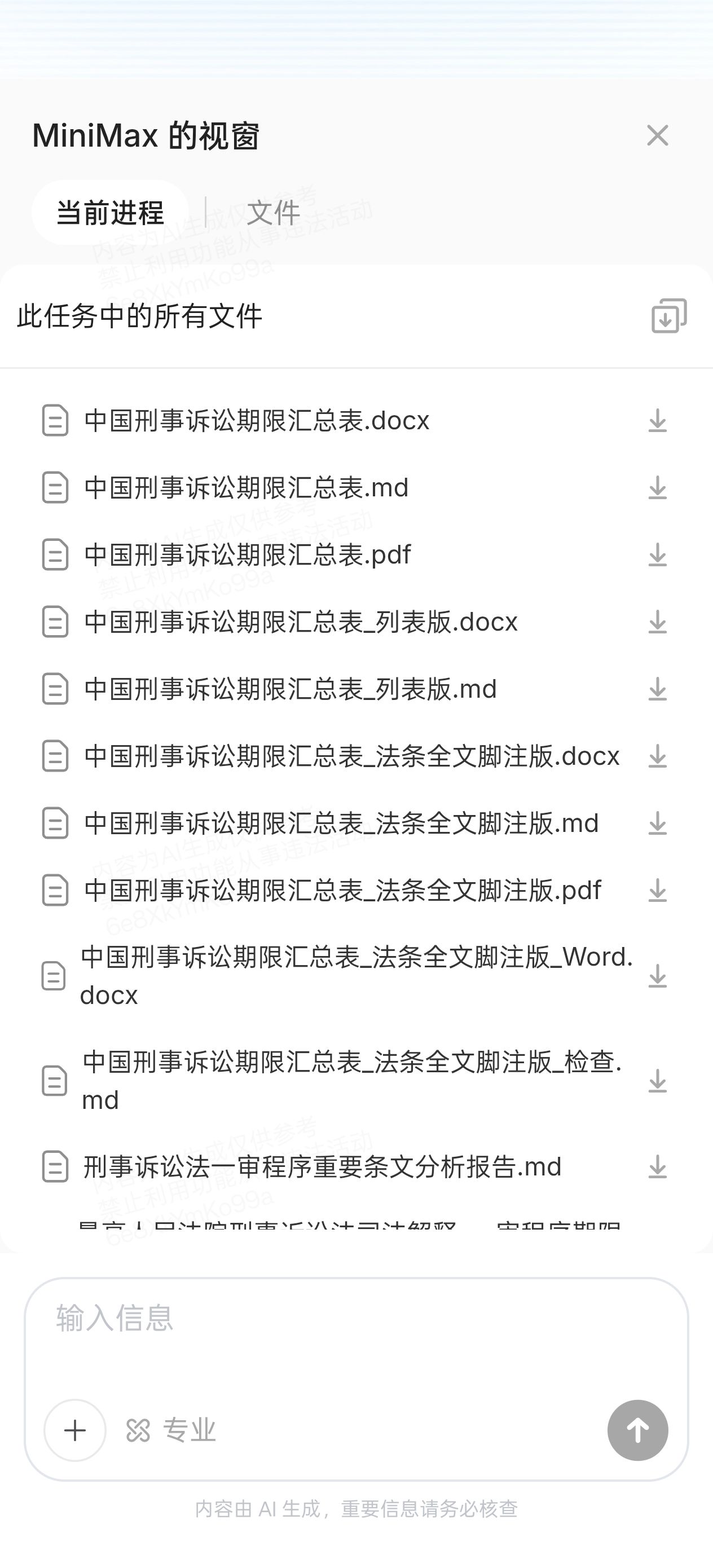Select the 专业 mode option
The image size is (713, 1568).
pos(172,1430)
